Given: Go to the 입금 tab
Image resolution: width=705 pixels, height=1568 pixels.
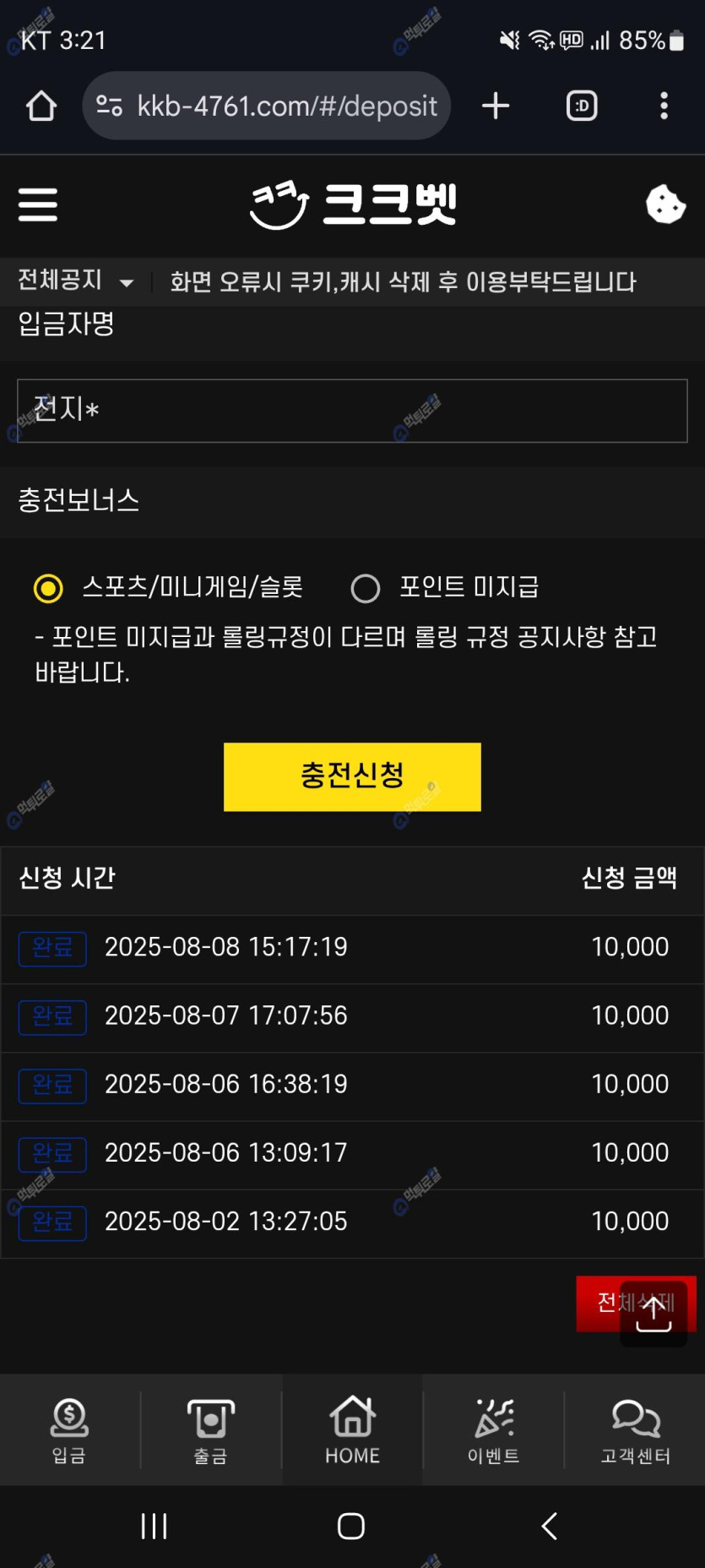Looking at the screenshot, I should [x=69, y=1429].
